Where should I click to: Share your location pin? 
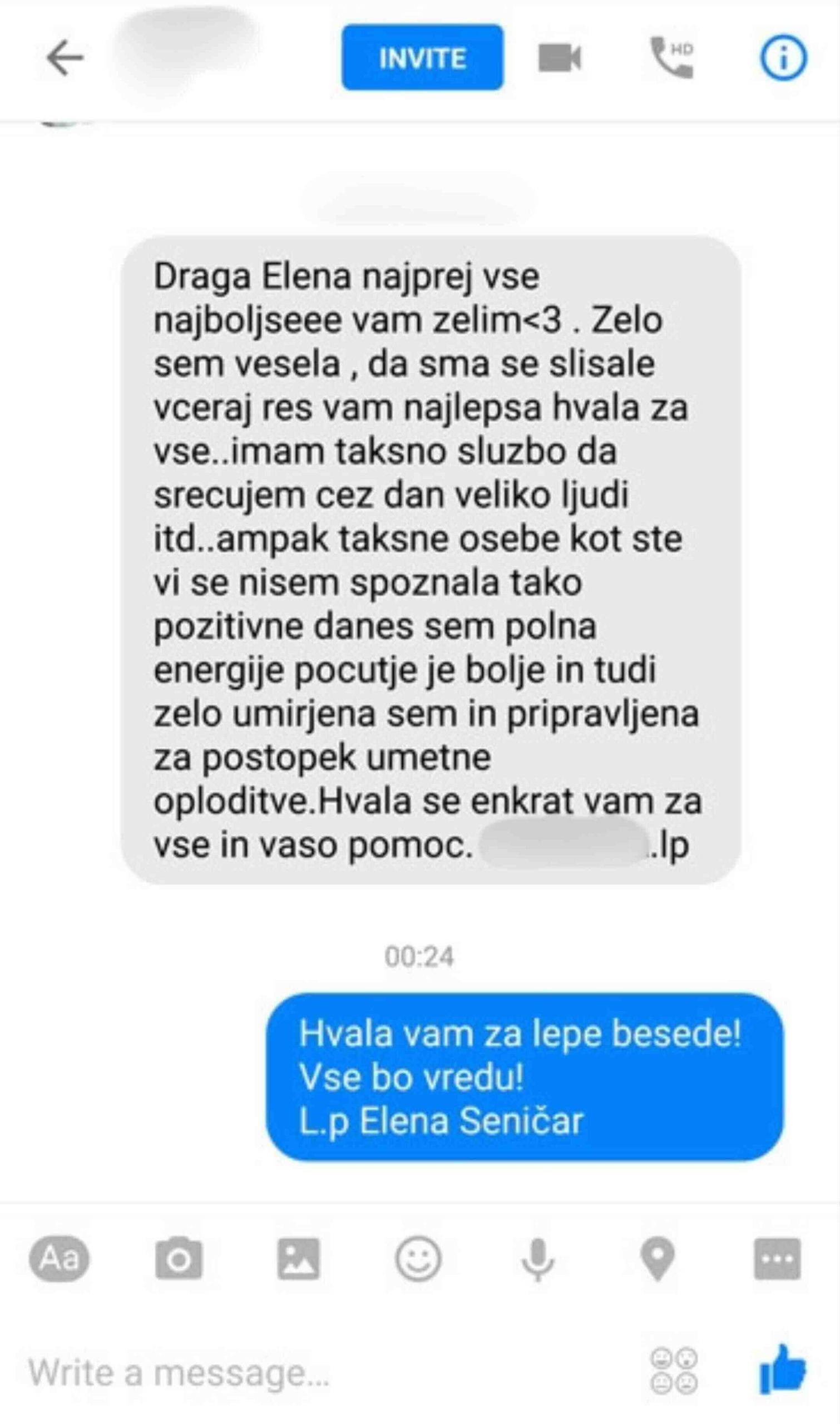pos(657,1259)
